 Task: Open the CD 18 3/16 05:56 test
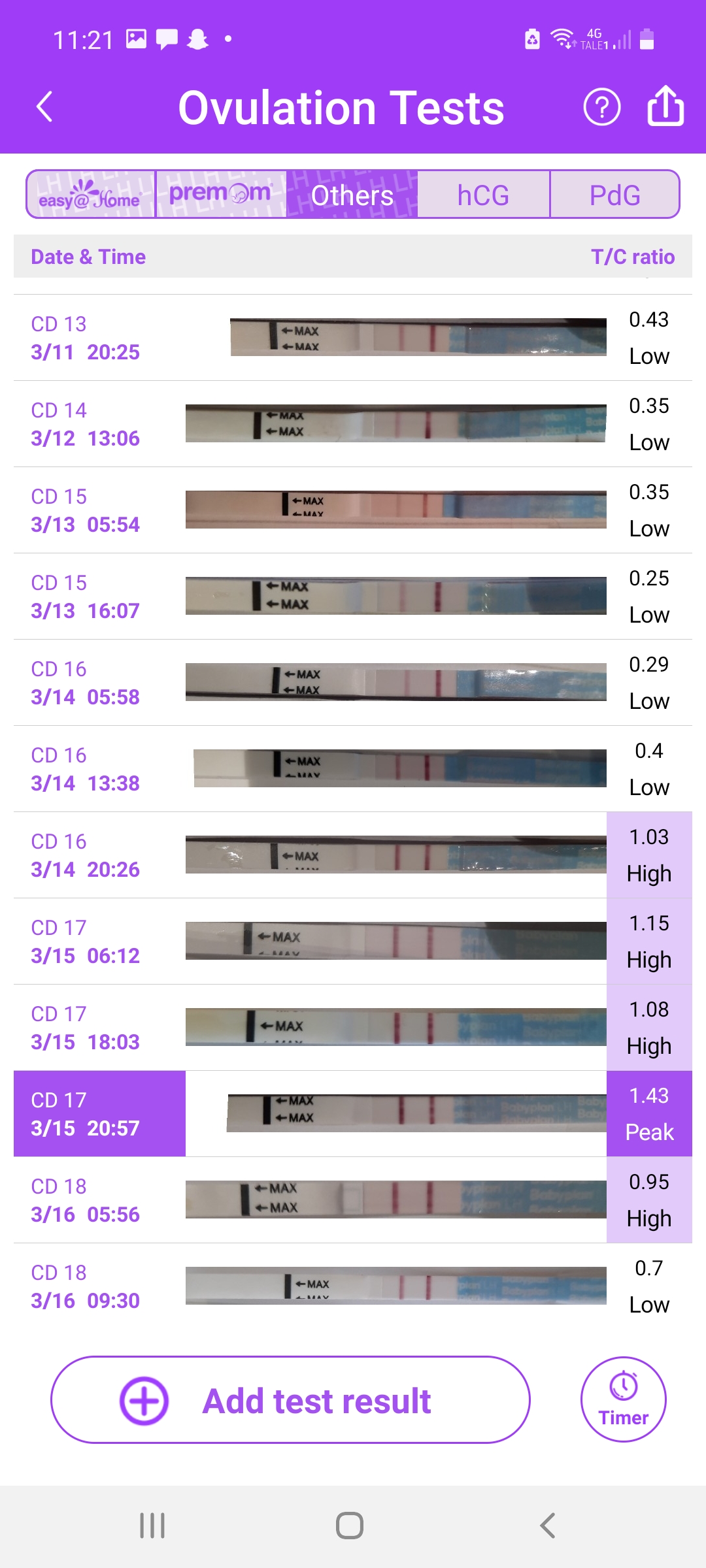(353, 1200)
